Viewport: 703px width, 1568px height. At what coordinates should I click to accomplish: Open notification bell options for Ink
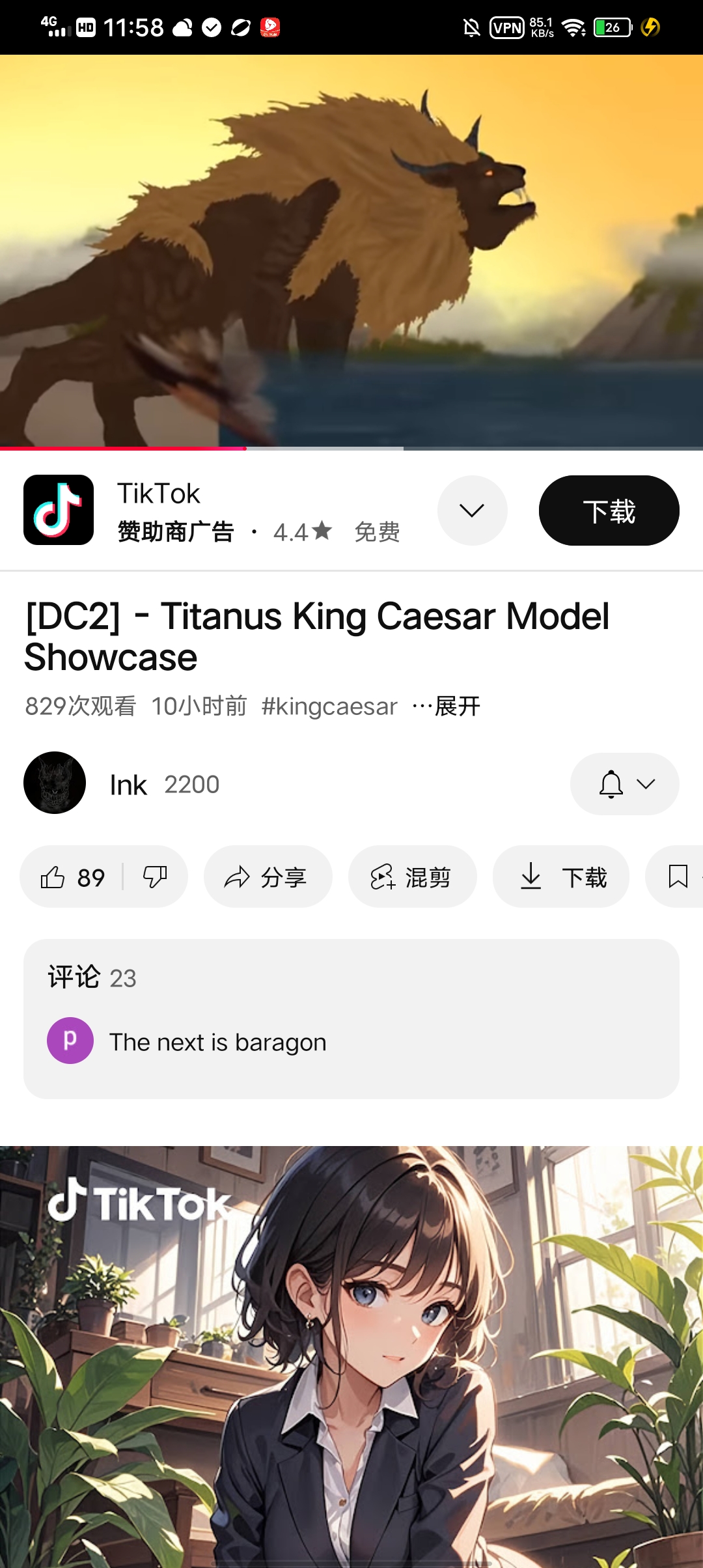click(624, 784)
